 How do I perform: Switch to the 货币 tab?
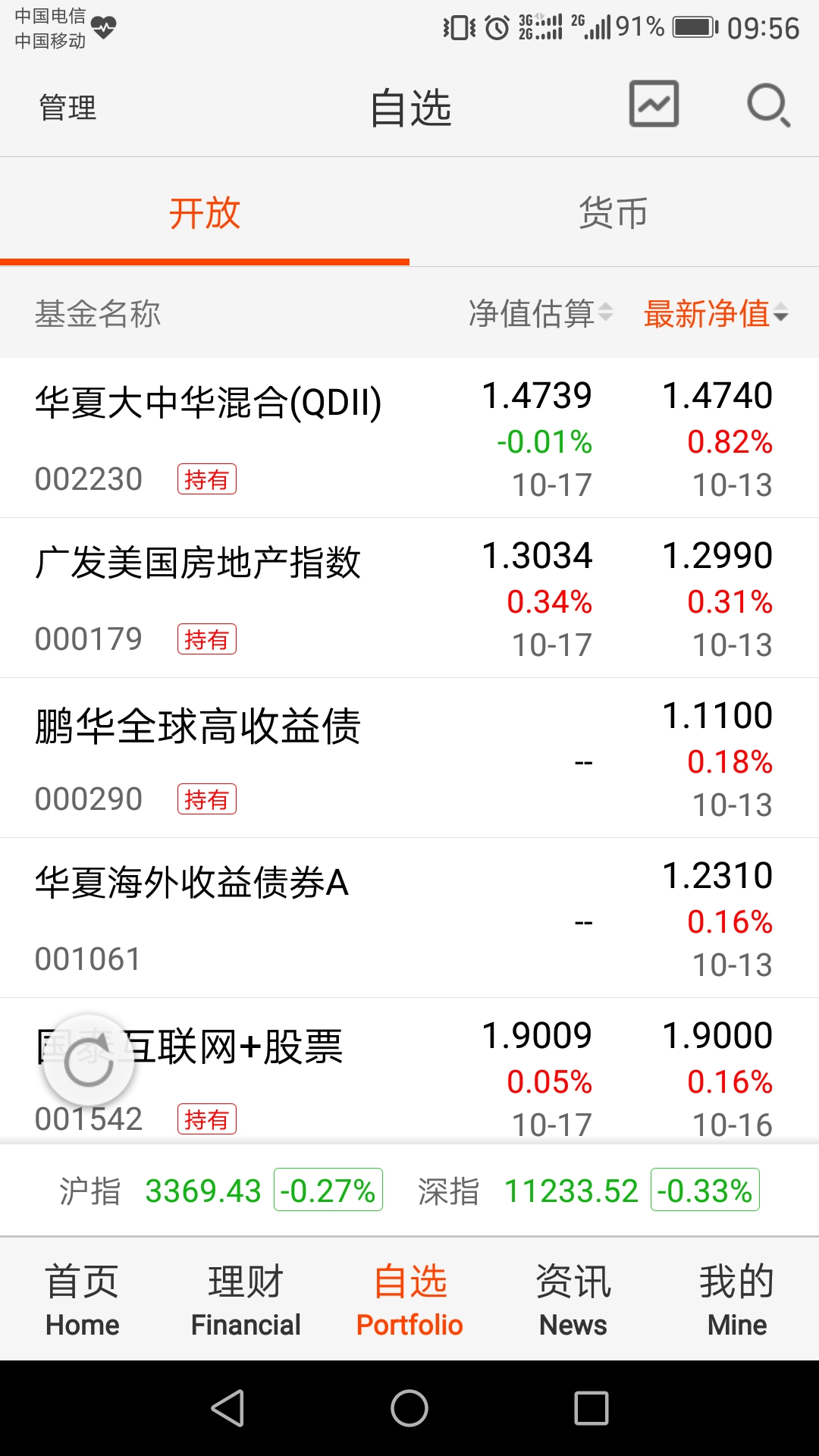click(613, 213)
